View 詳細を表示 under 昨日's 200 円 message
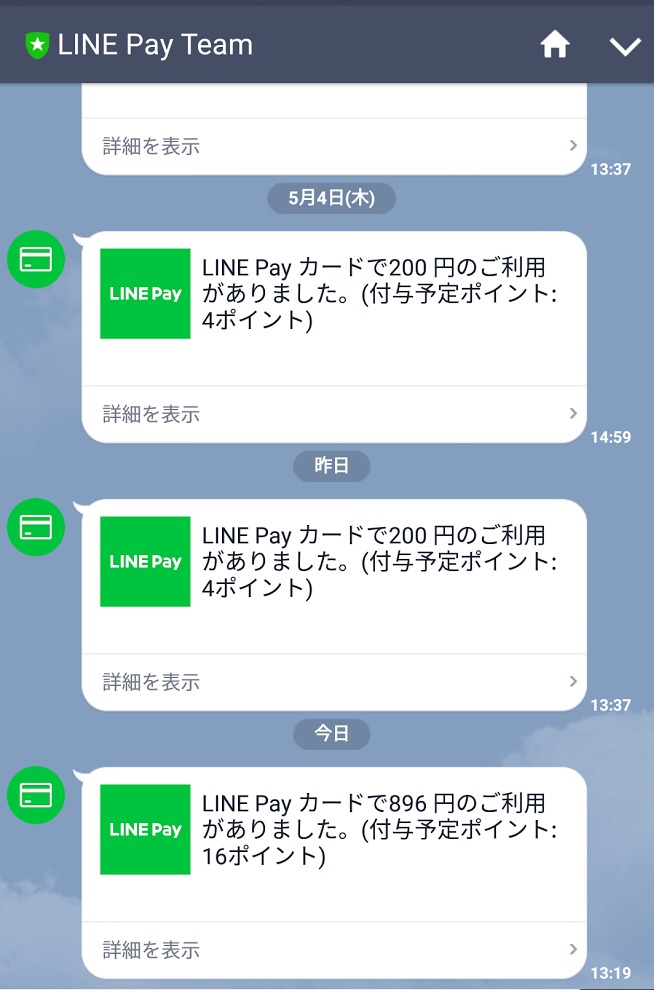This screenshot has width=654, height=990. click(x=335, y=682)
